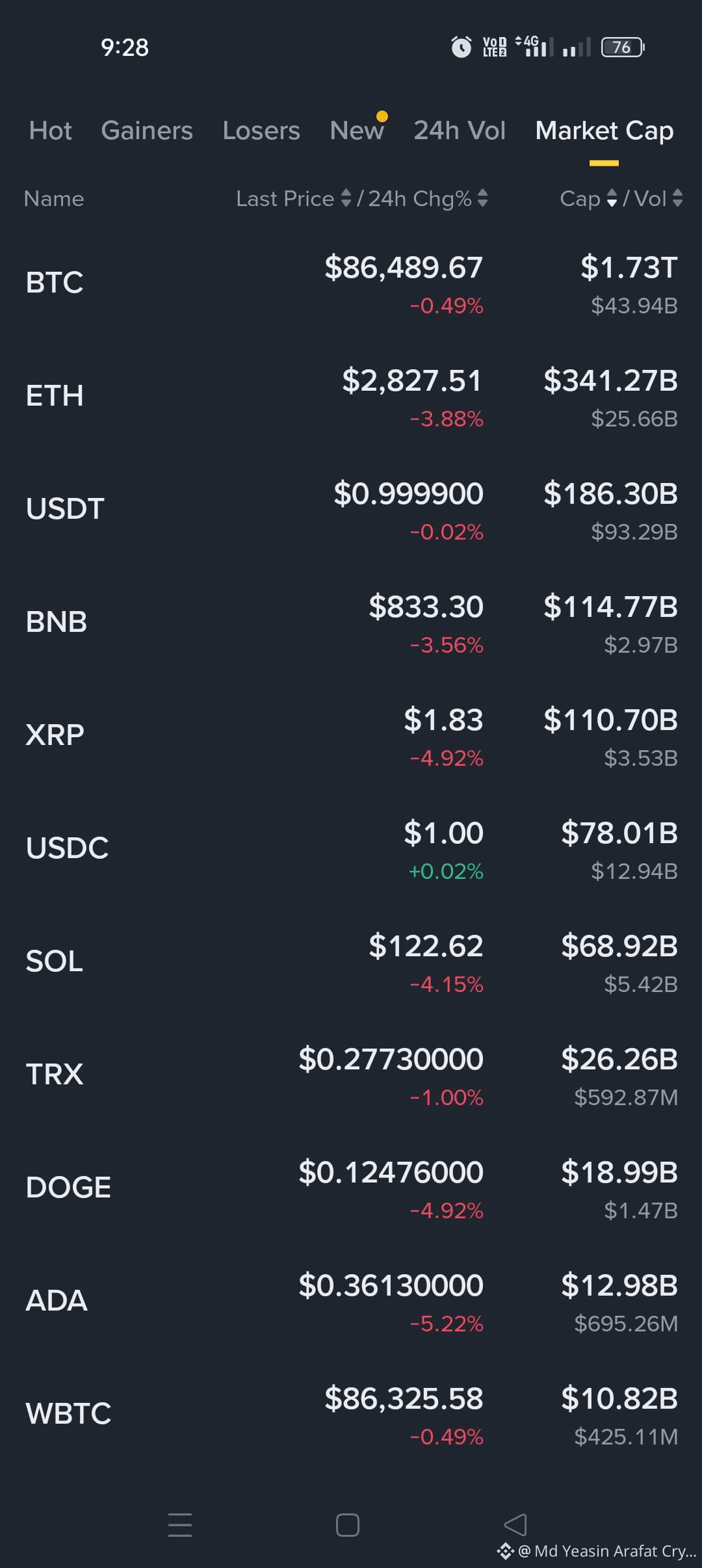
Task: Select the XRP row
Action: point(351,736)
